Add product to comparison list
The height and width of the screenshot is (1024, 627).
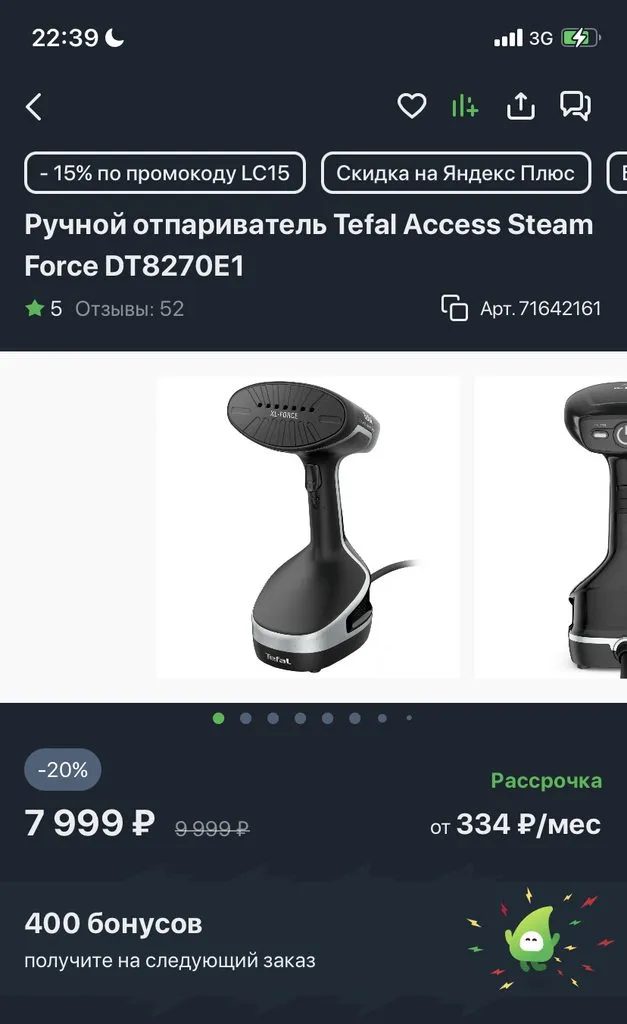coord(465,106)
